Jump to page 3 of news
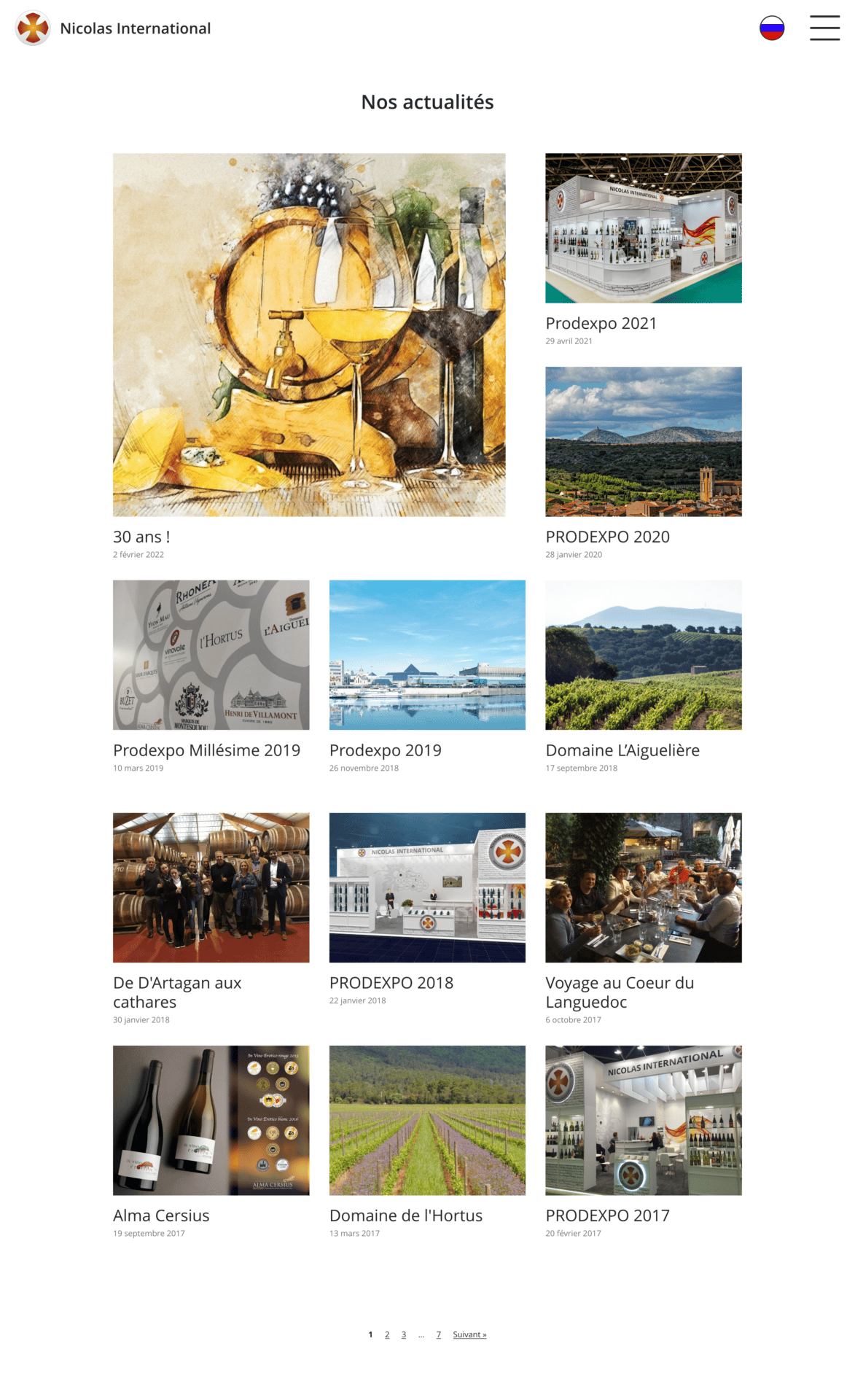855x1400 pixels. [404, 1334]
